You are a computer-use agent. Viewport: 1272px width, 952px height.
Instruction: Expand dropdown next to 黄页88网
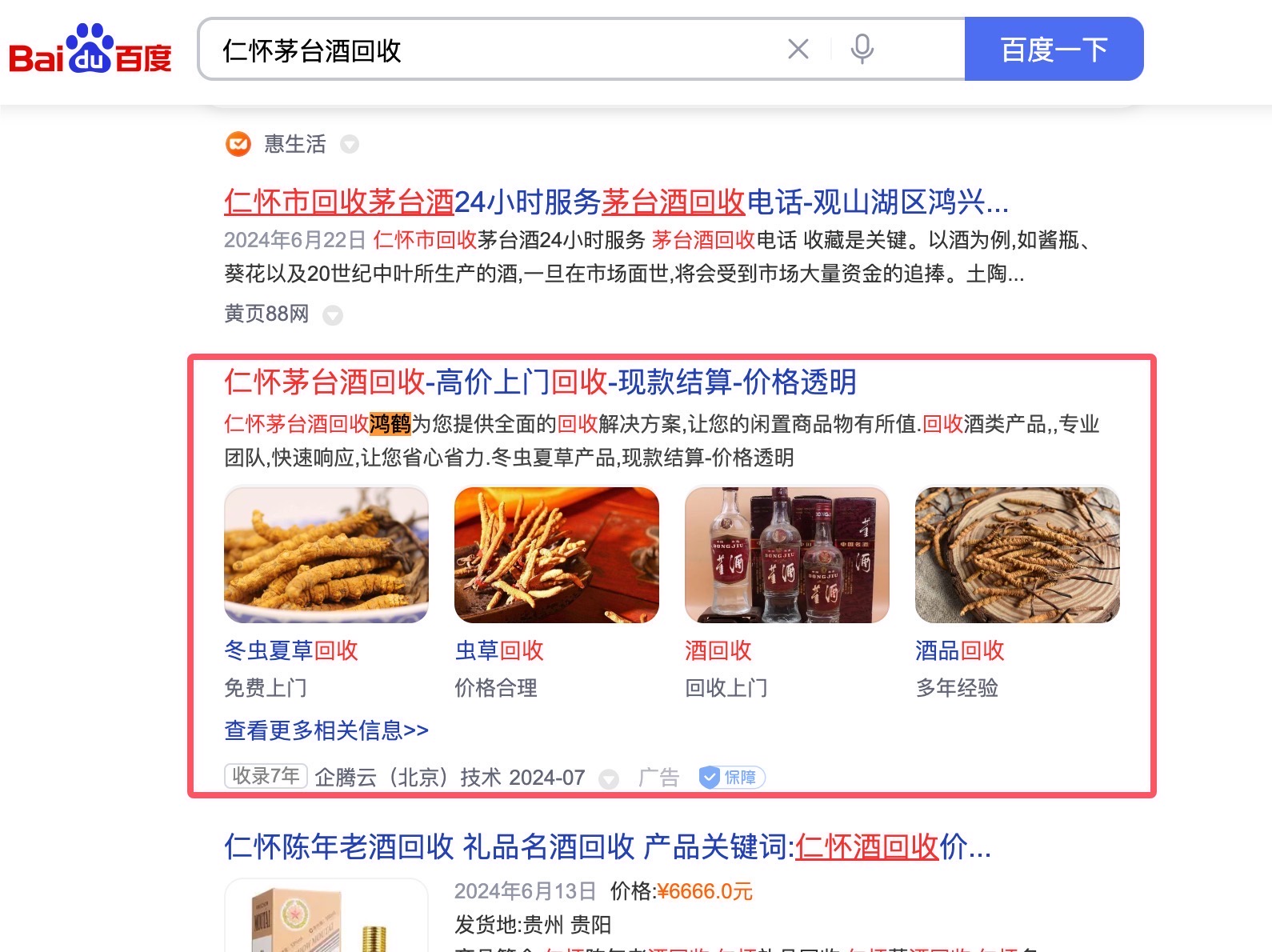tap(333, 315)
